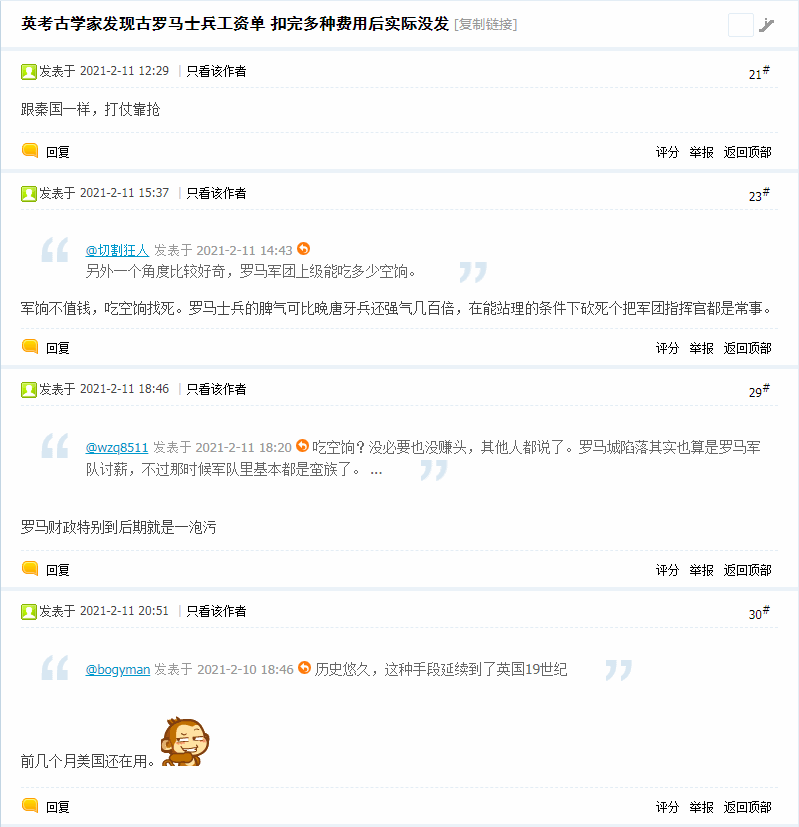Open floor number 30# link
Viewport: 799px width, 827px height.
[759, 613]
